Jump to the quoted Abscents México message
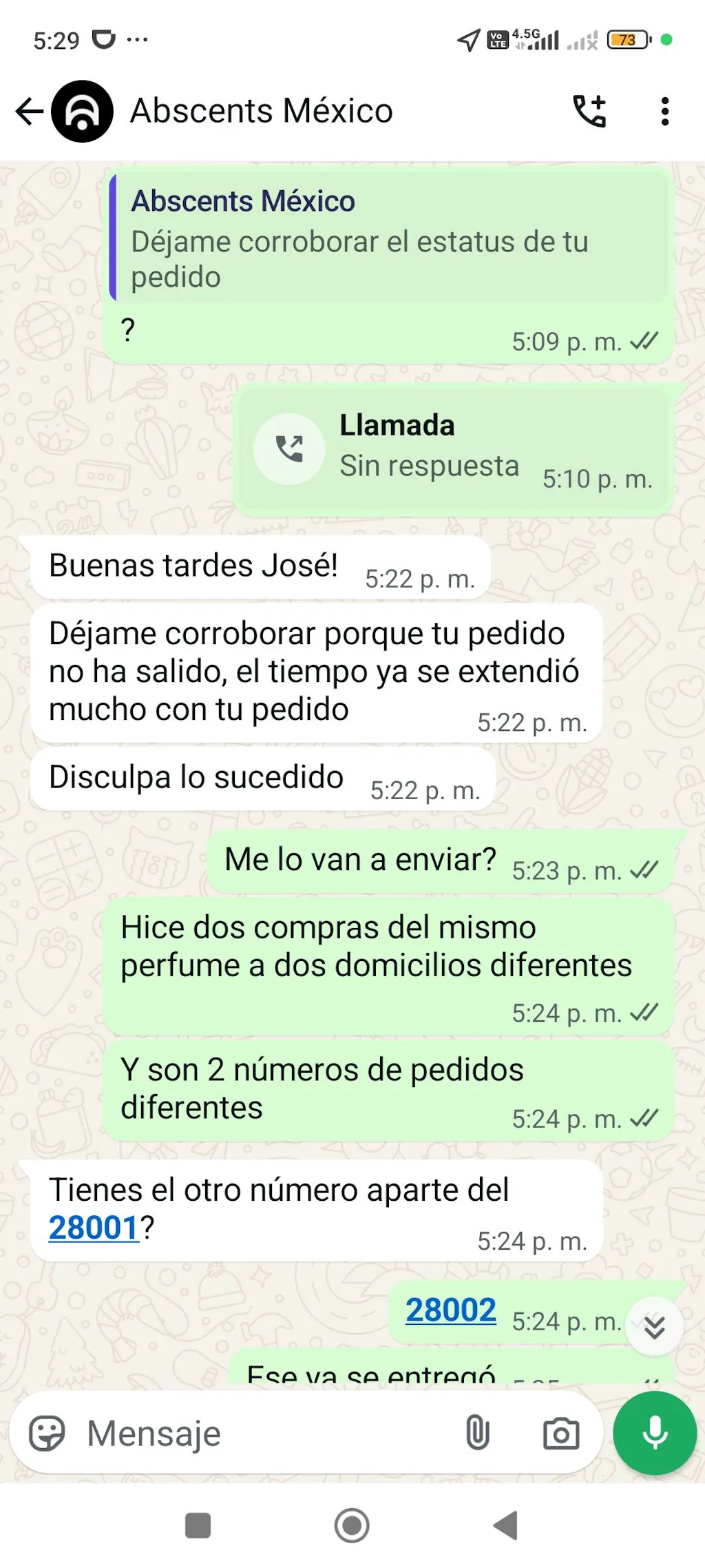The height and width of the screenshot is (1568, 705). (389, 238)
